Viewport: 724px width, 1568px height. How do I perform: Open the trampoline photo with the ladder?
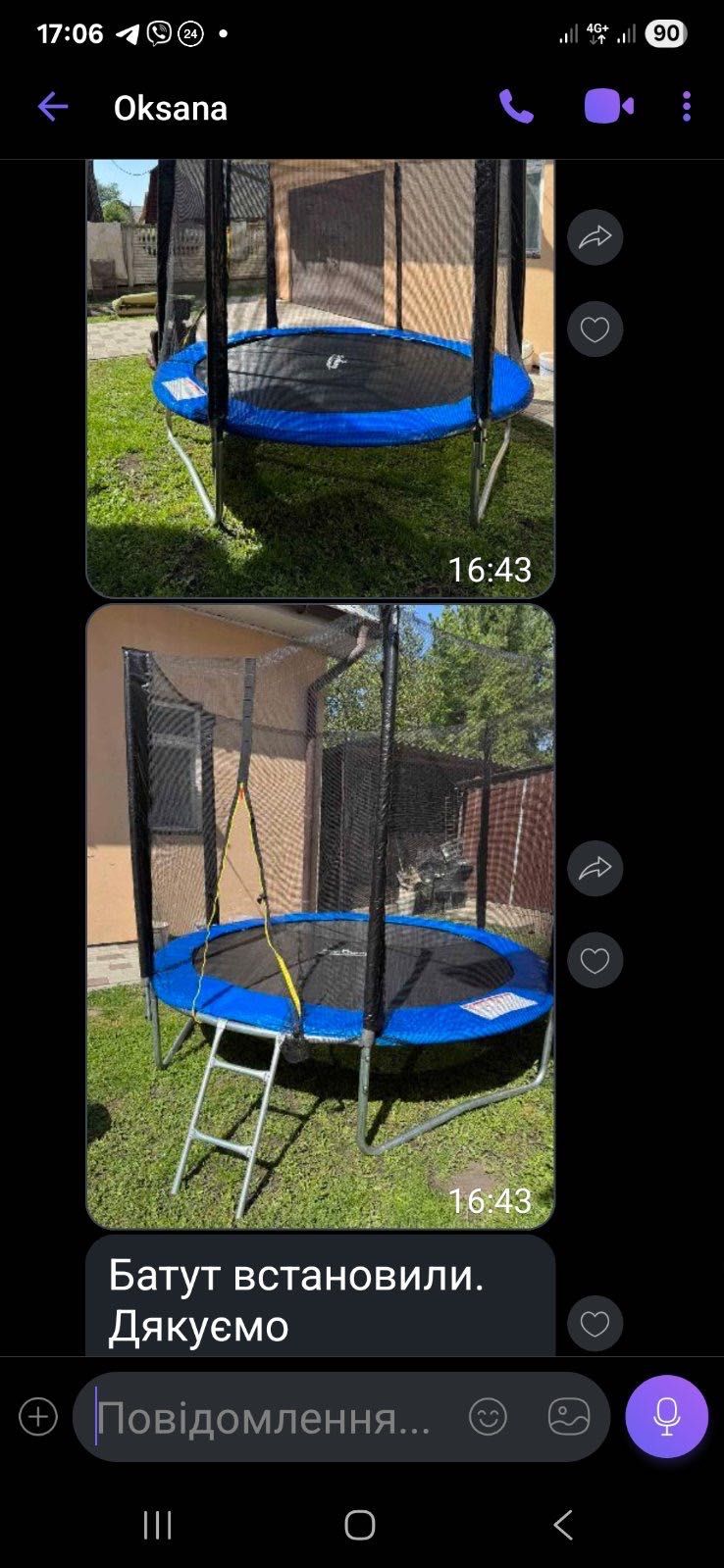pyautogui.click(x=320, y=915)
